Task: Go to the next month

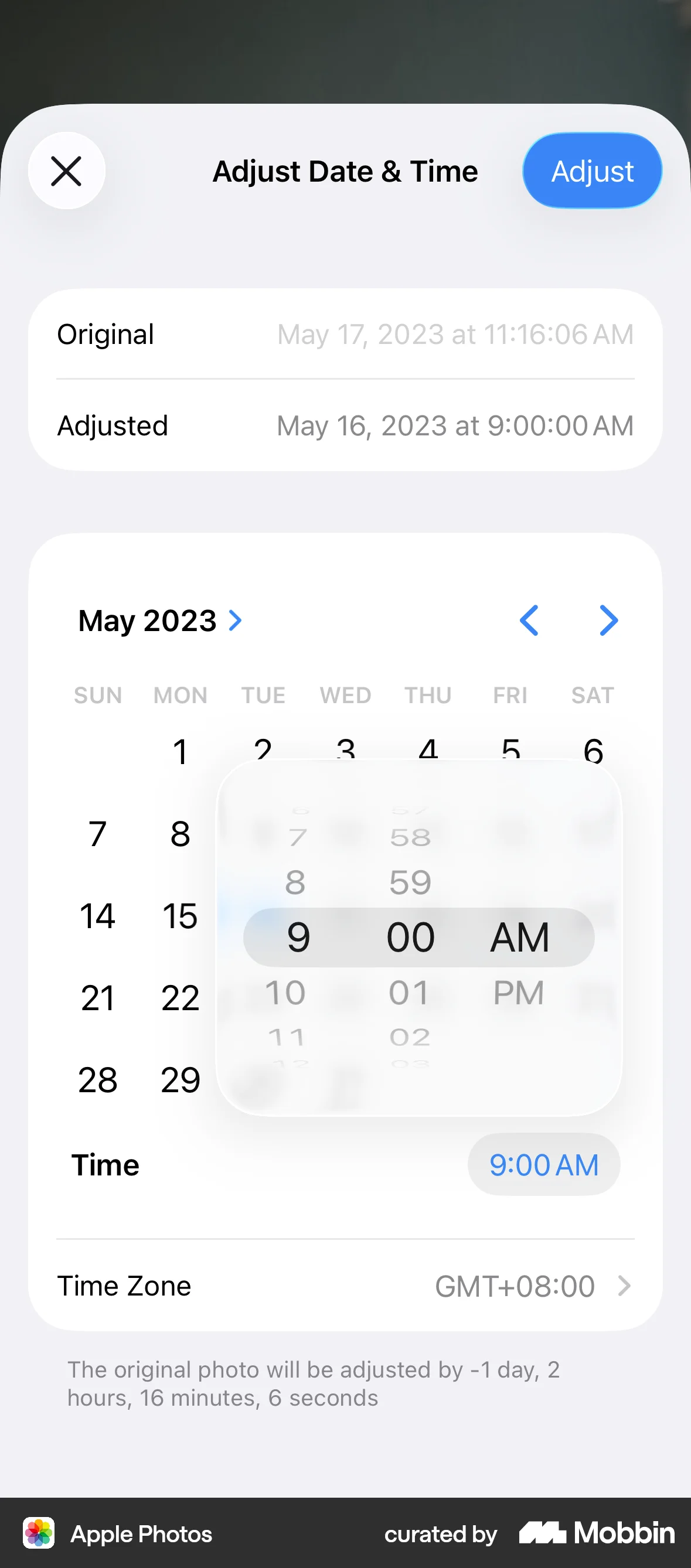Action: click(x=608, y=621)
